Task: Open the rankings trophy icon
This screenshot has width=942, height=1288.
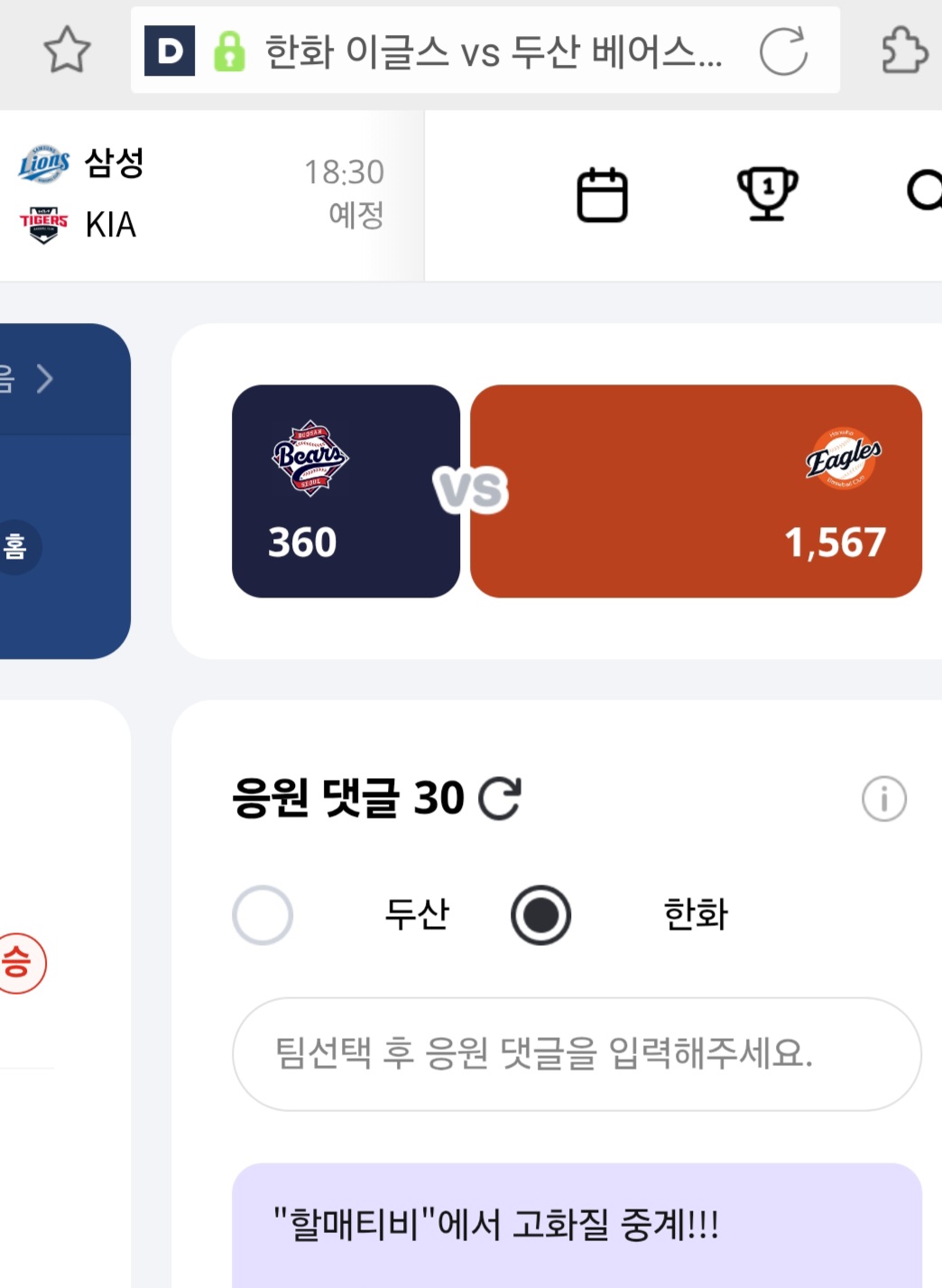Action: (767, 193)
